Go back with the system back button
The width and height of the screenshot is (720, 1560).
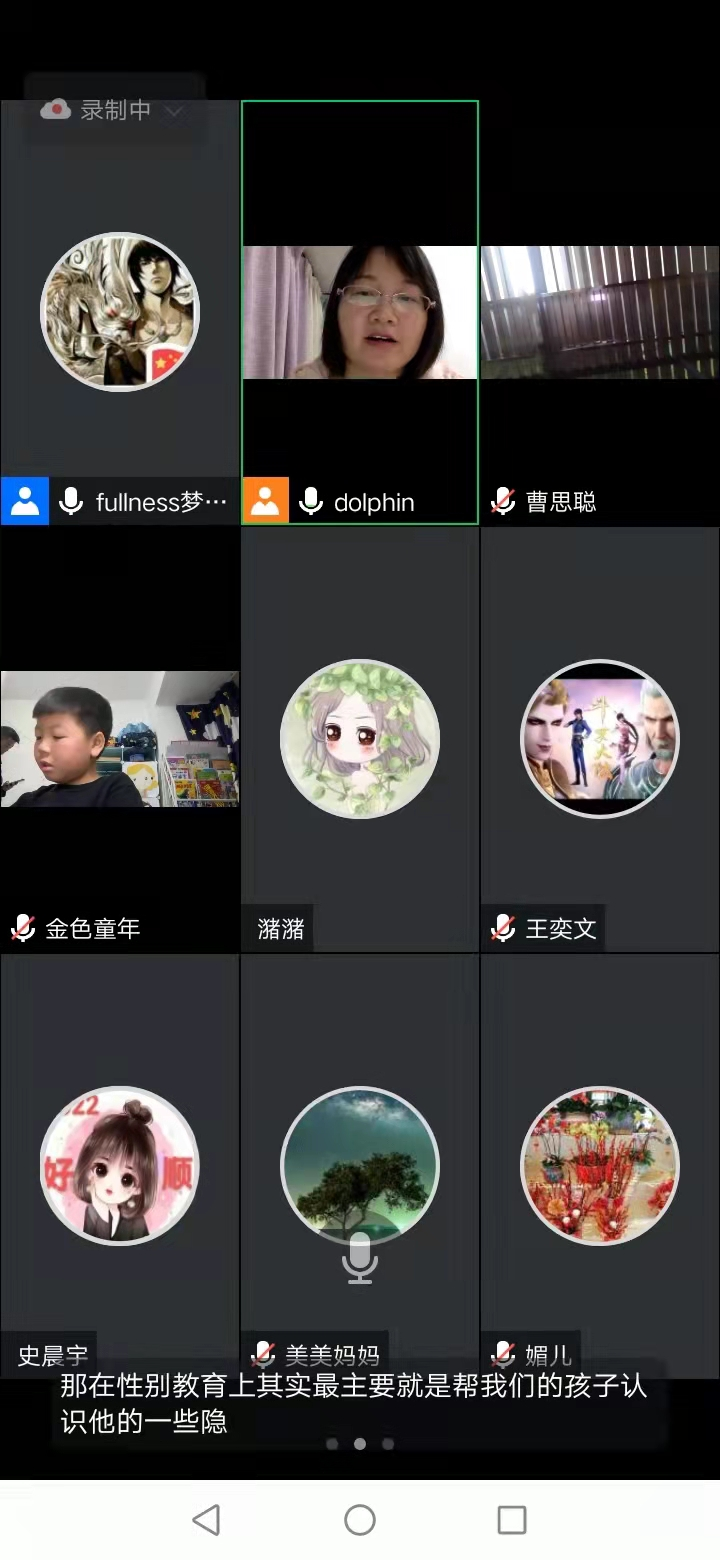tap(206, 1520)
